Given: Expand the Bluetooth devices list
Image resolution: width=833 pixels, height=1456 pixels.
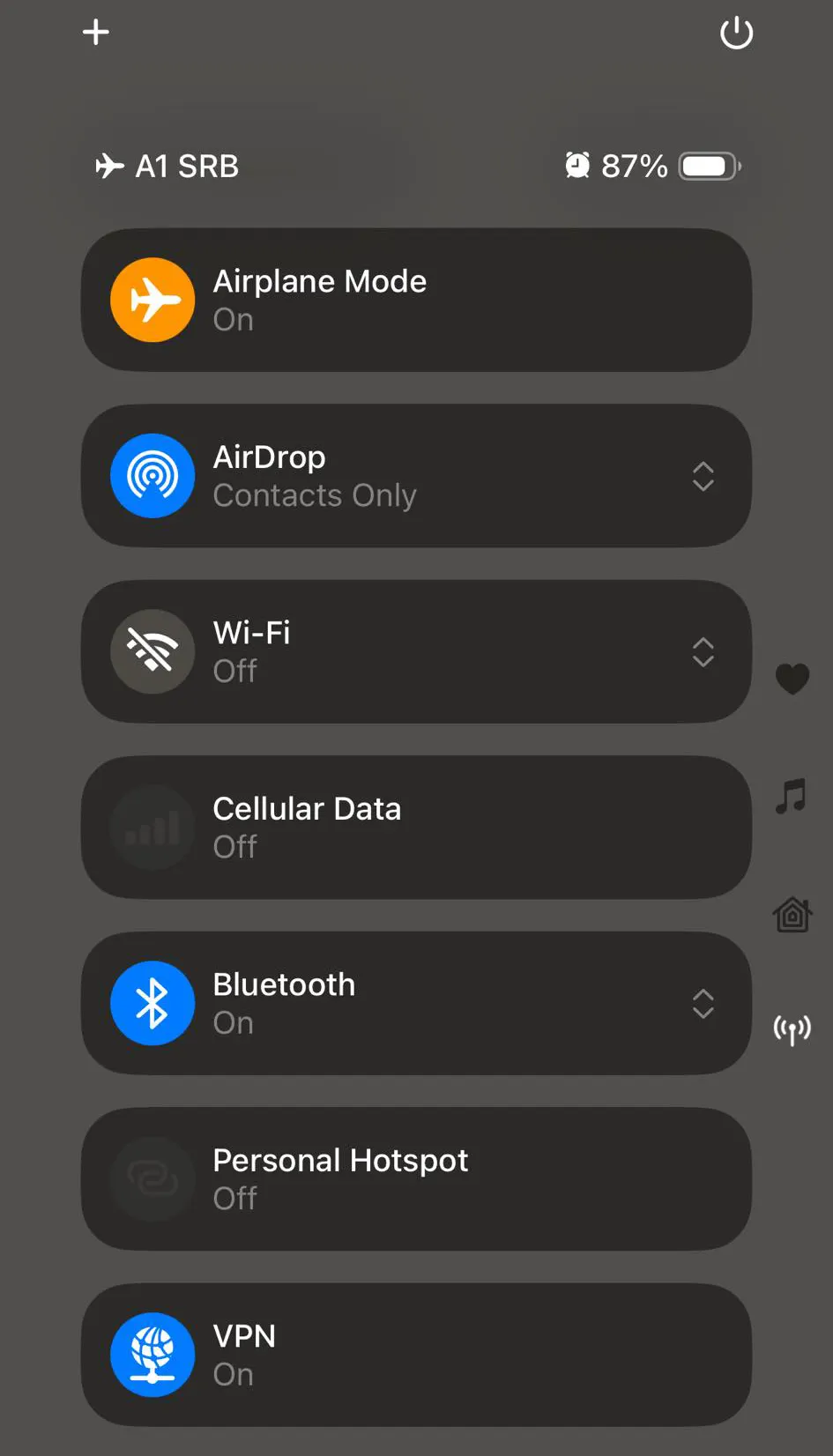Looking at the screenshot, I should point(703,1003).
